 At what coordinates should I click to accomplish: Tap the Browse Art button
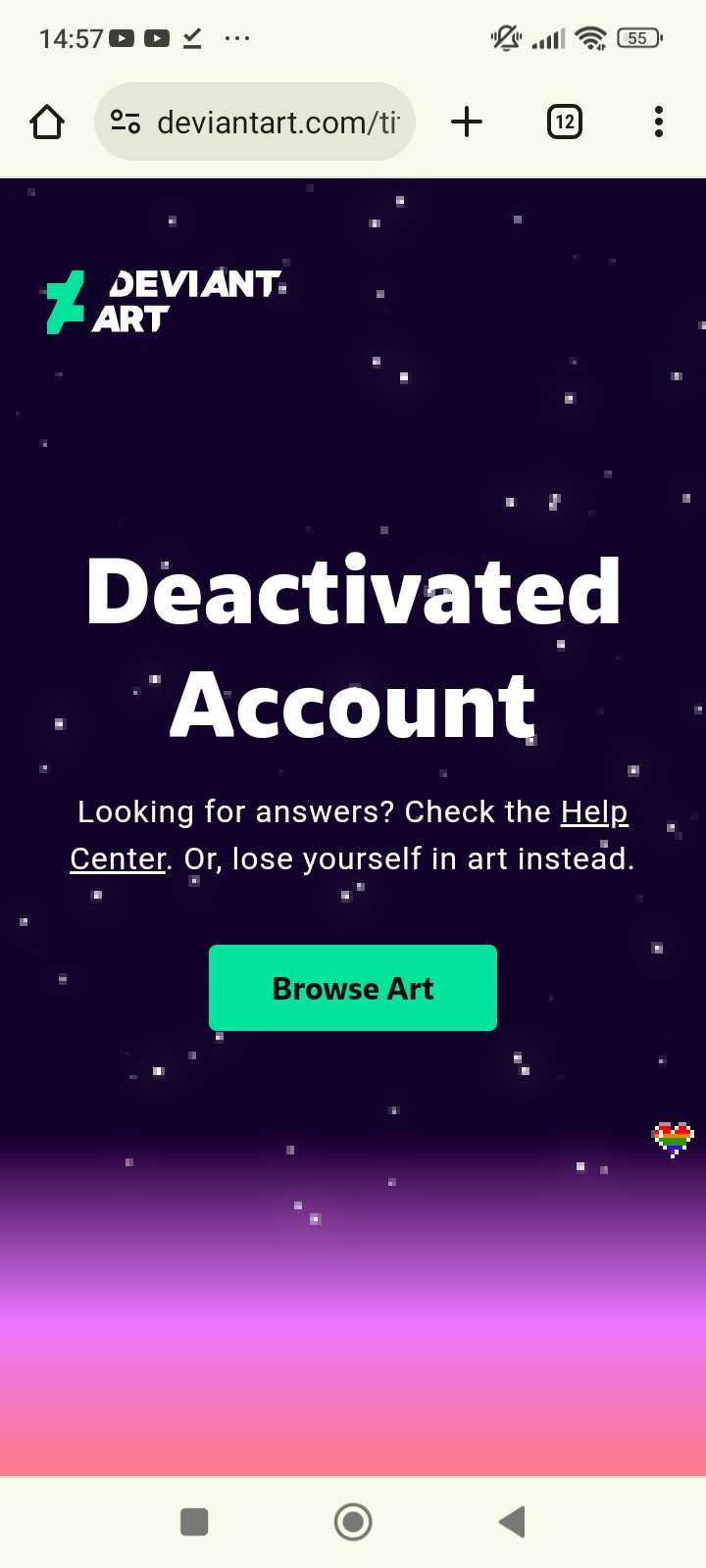(x=353, y=988)
